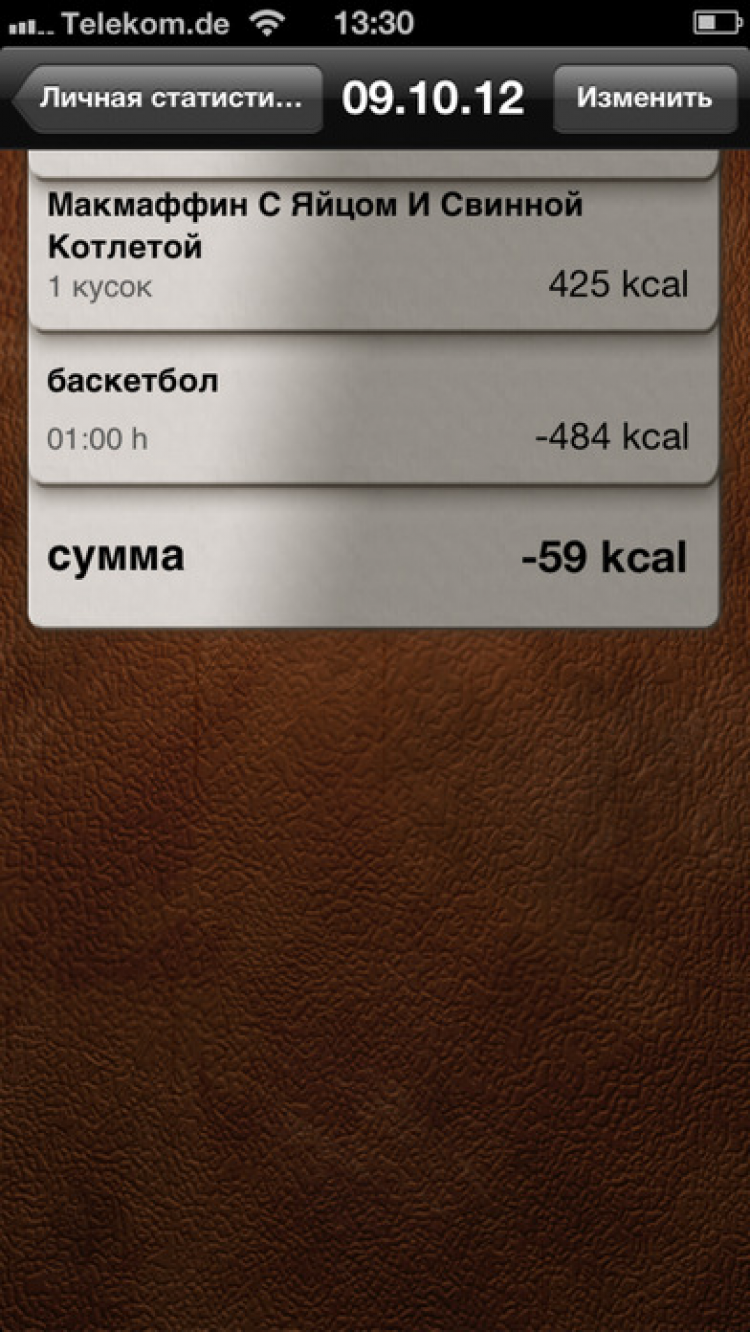This screenshot has width=750, height=1332.
Task: Open the Макмаффин С Яйцом entry
Action: coord(372,246)
